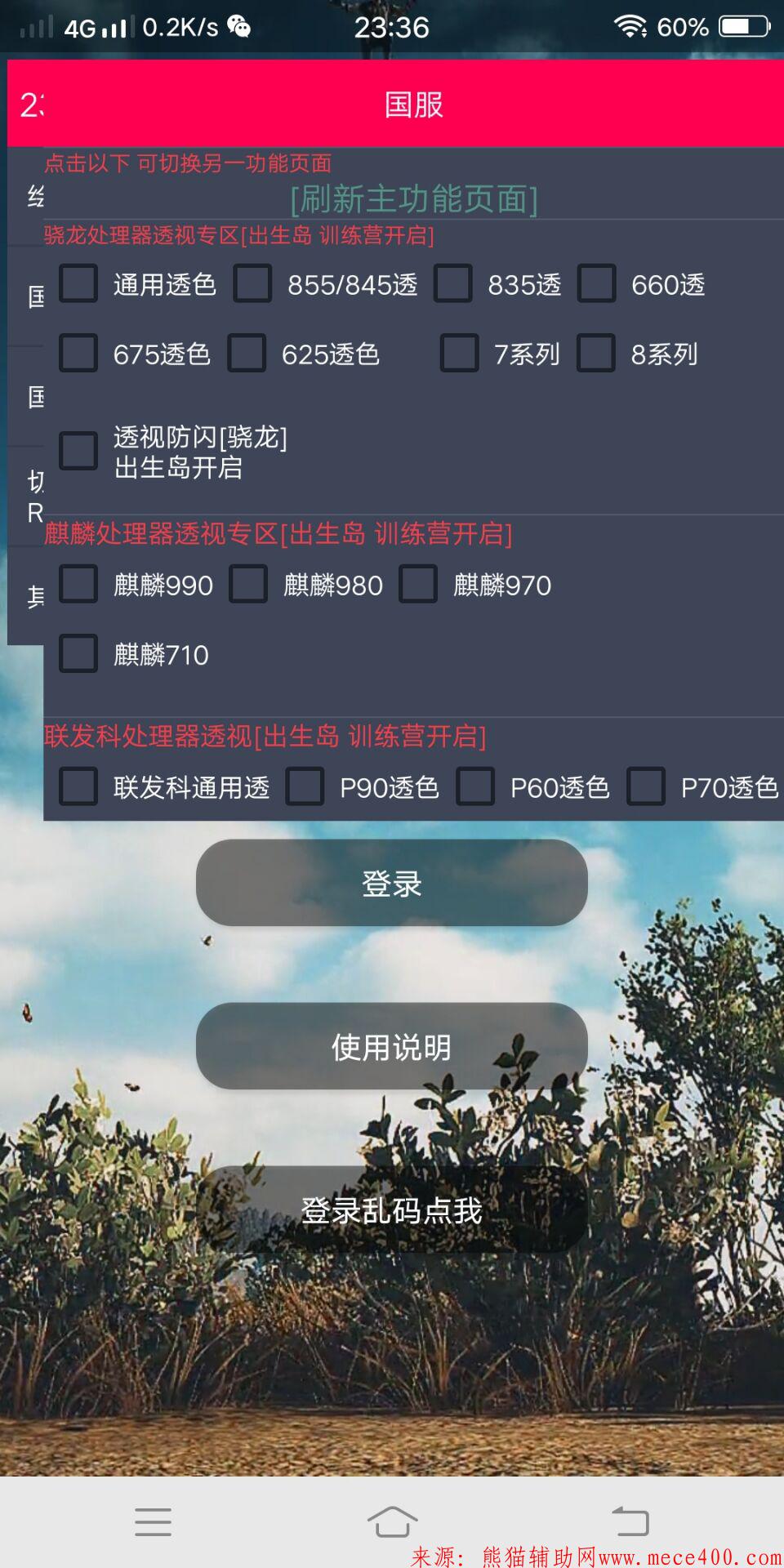
Task: Check the 麒麟990 option
Action: tap(78, 584)
